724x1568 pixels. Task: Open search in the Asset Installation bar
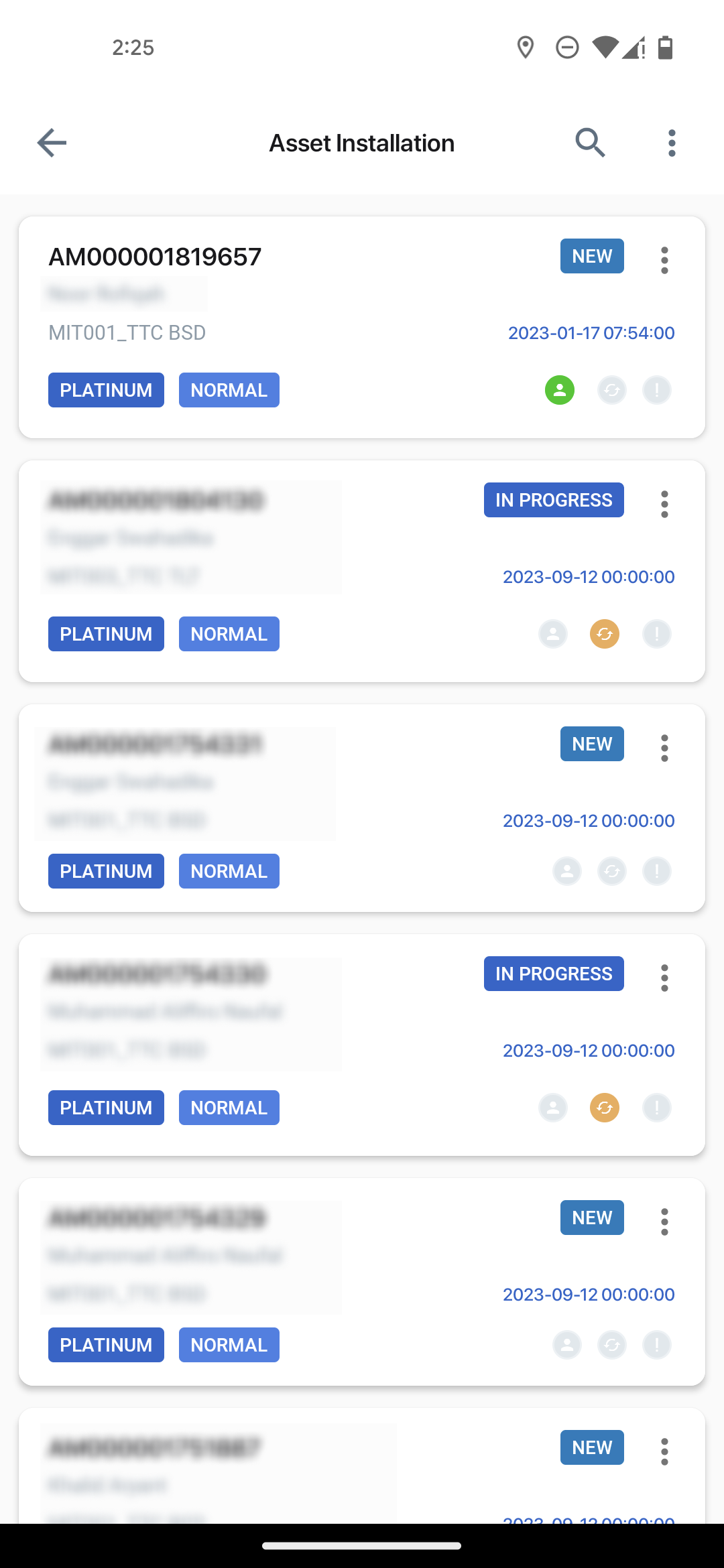[x=590, y=143]
